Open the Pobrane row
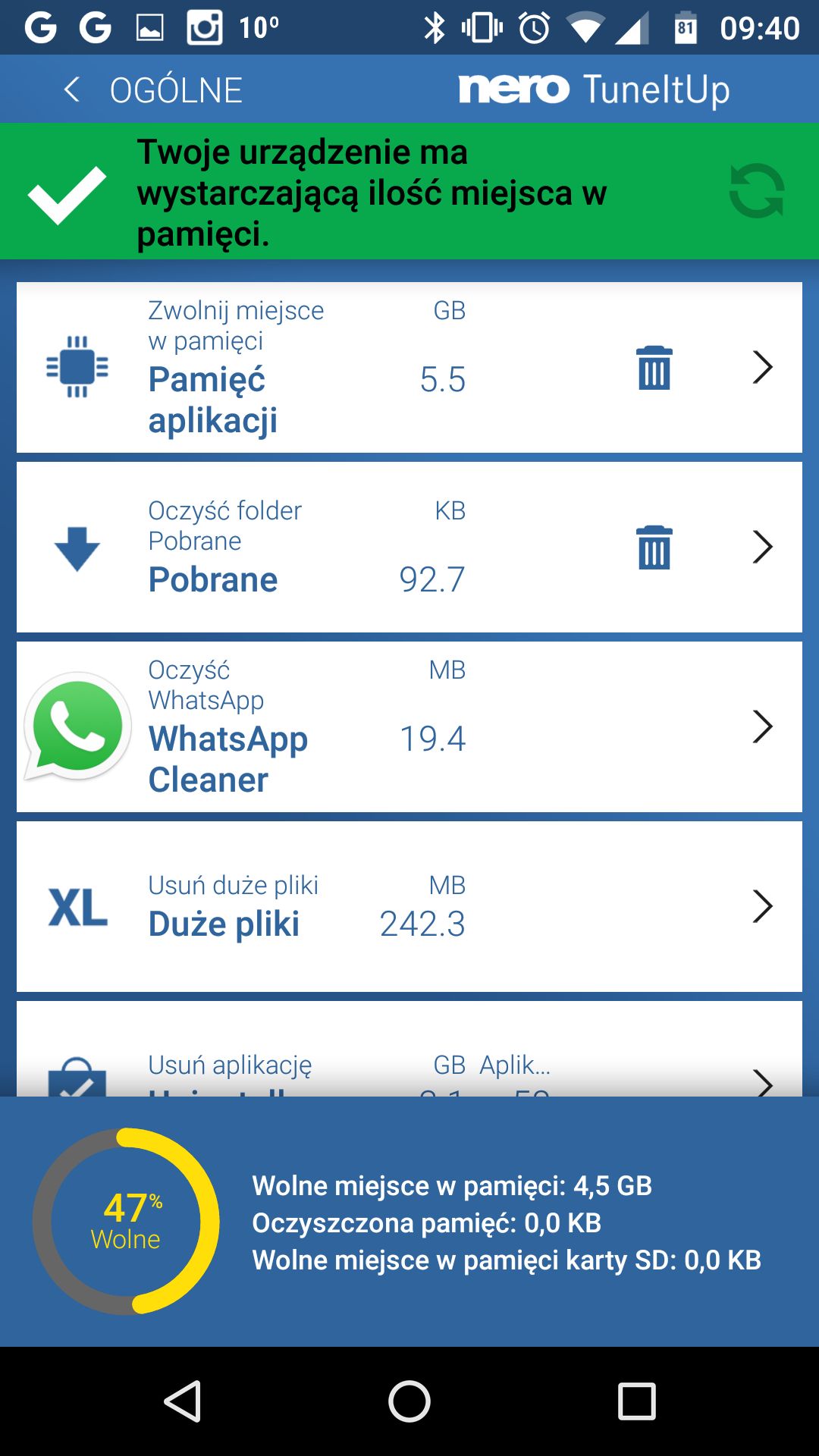 pos(409,547)
